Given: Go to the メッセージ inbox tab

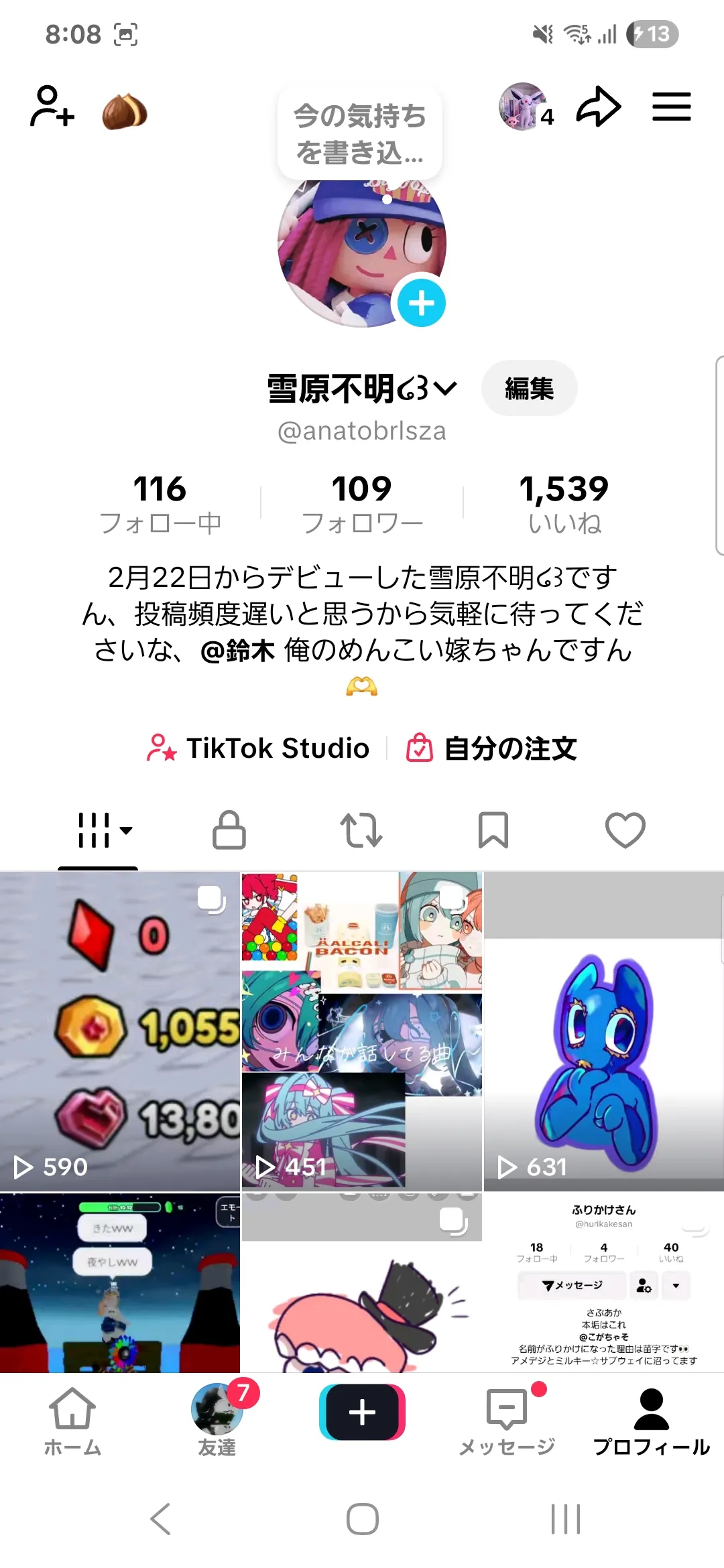Looking at the screenshot, I should pyautogui.click(x=507, y=1419).
